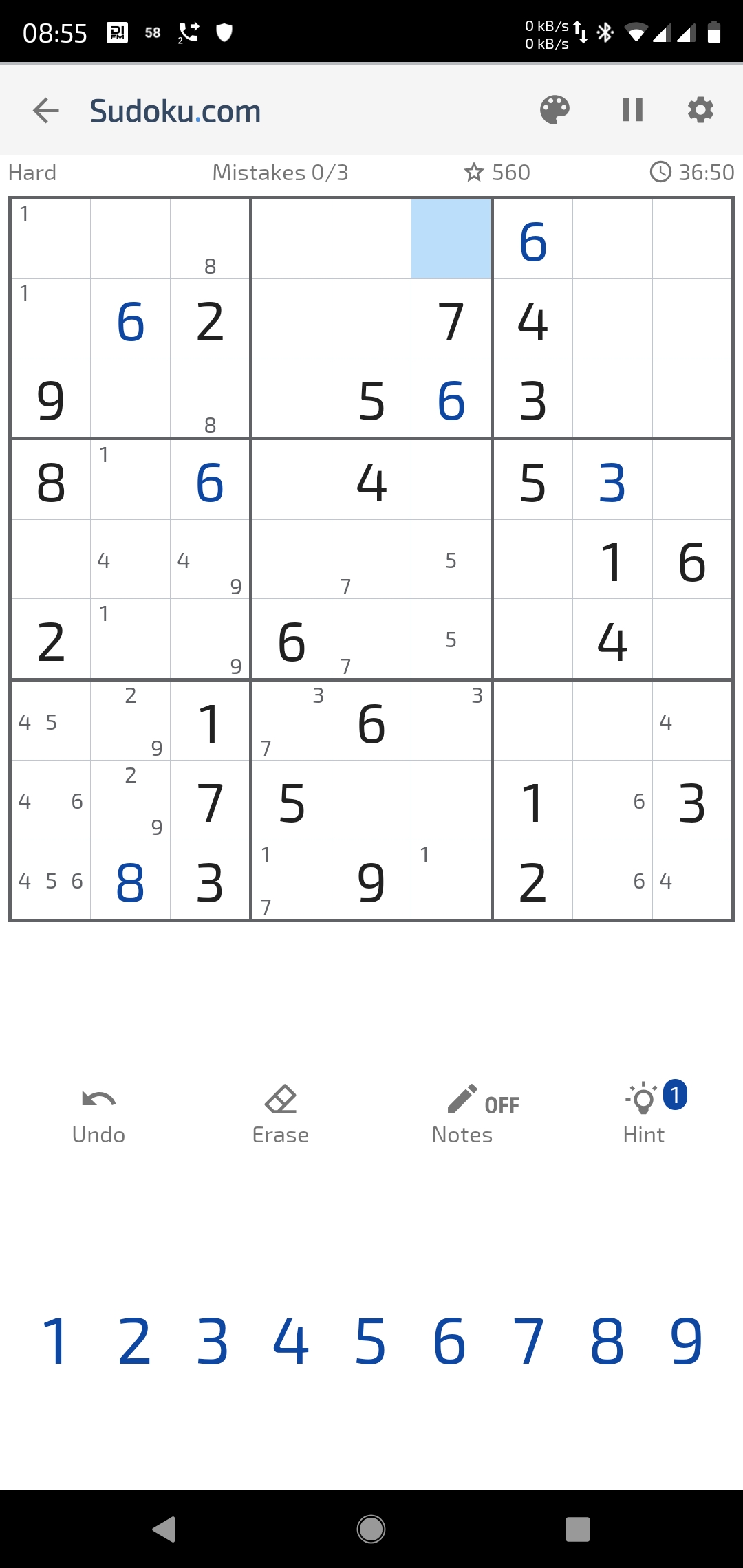Use a Hint
This screenshot has width=743, height=1568.
click(x=645, y=1115)
